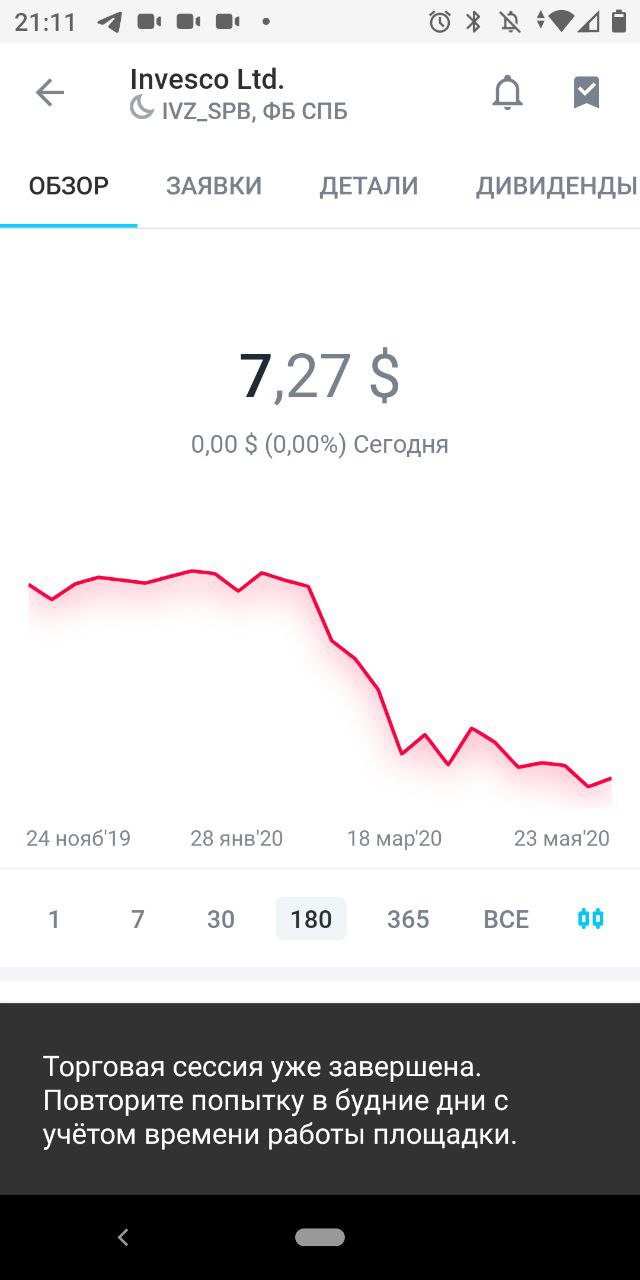
Task: Open the ДЕТАЛИ tab
Action: pos(369,186)
